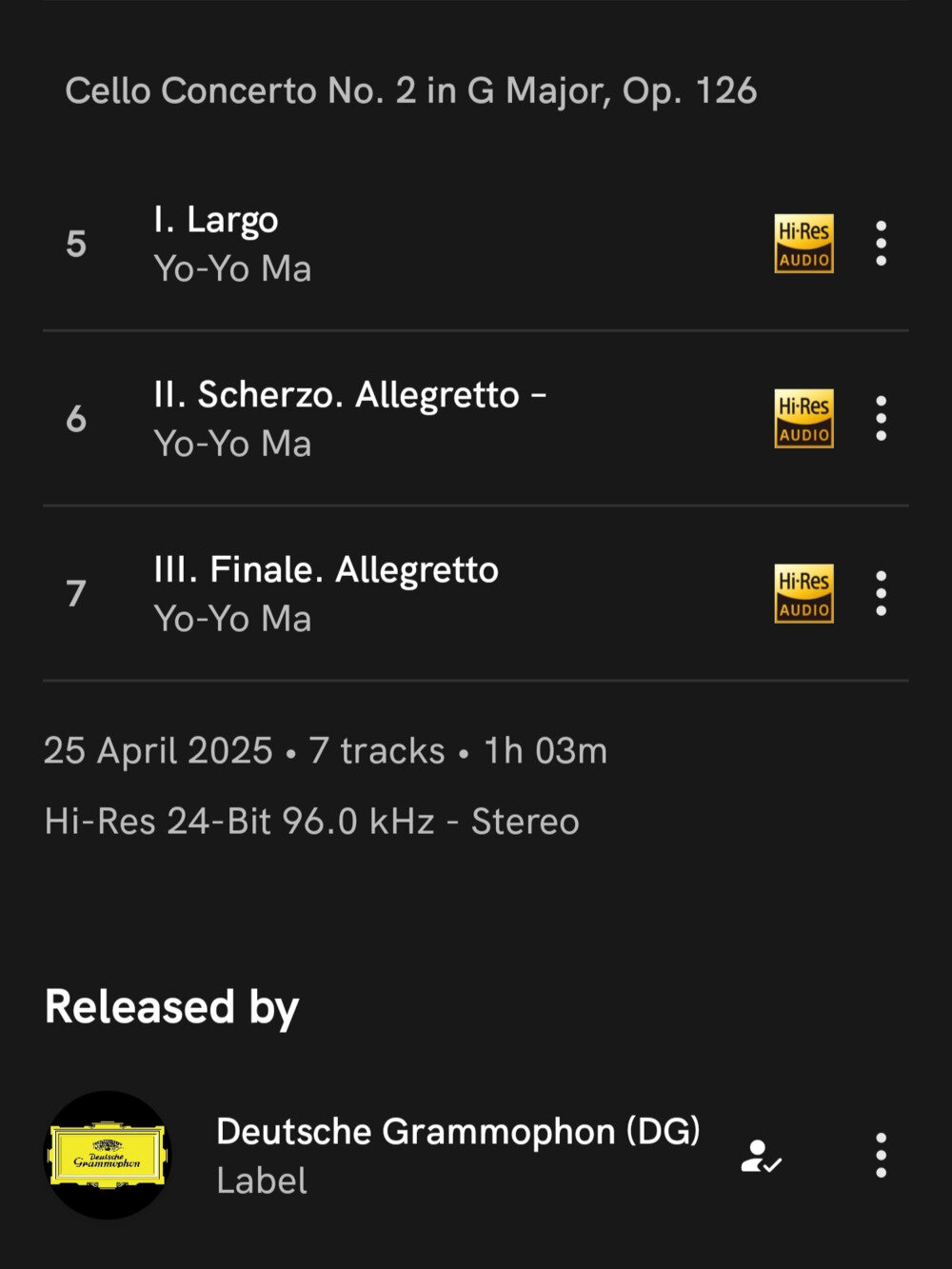Play III. Finale. Allegretto track

[x=381, y=593]
